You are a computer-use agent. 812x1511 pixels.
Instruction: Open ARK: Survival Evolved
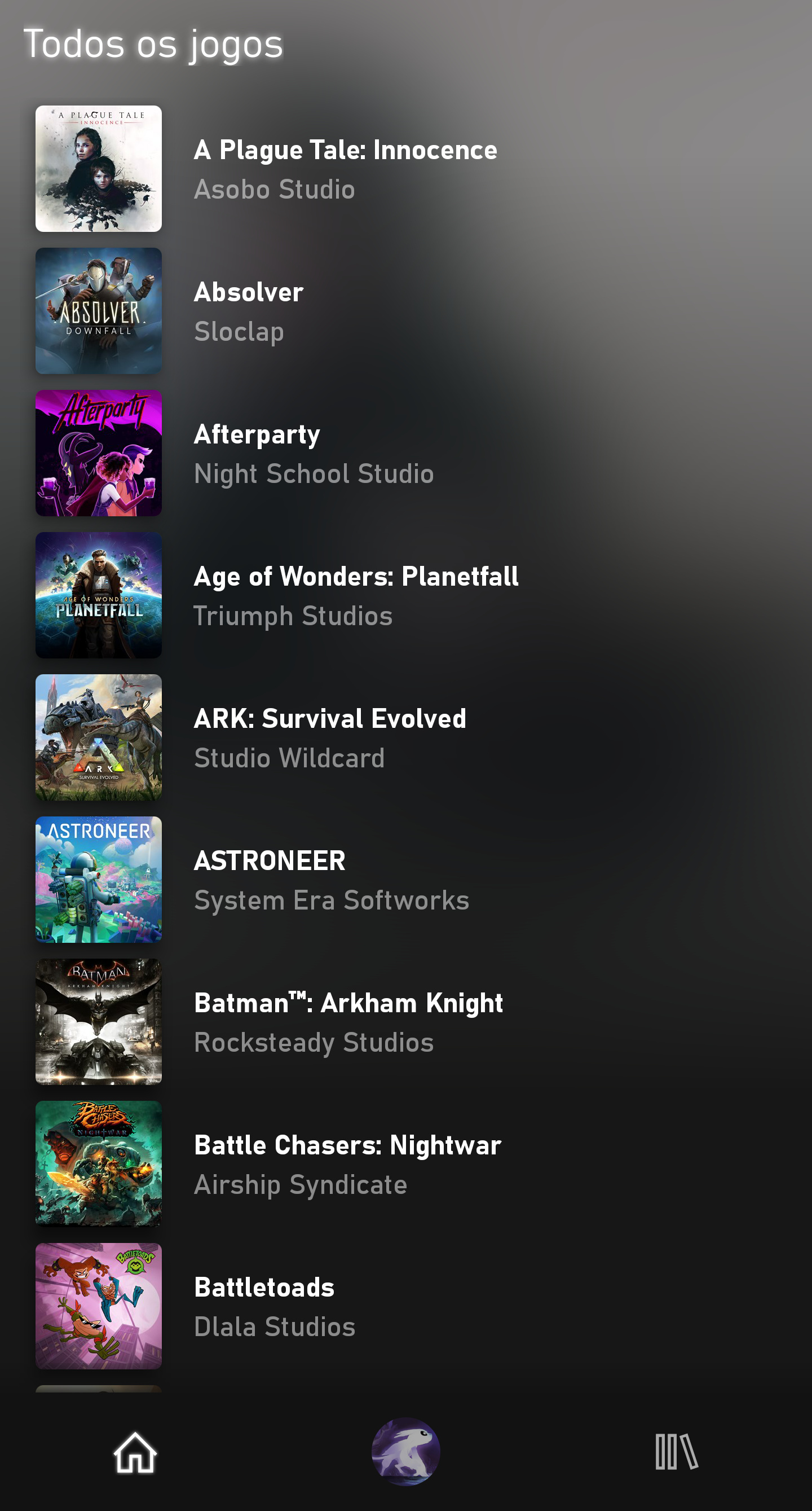(329, 737)
